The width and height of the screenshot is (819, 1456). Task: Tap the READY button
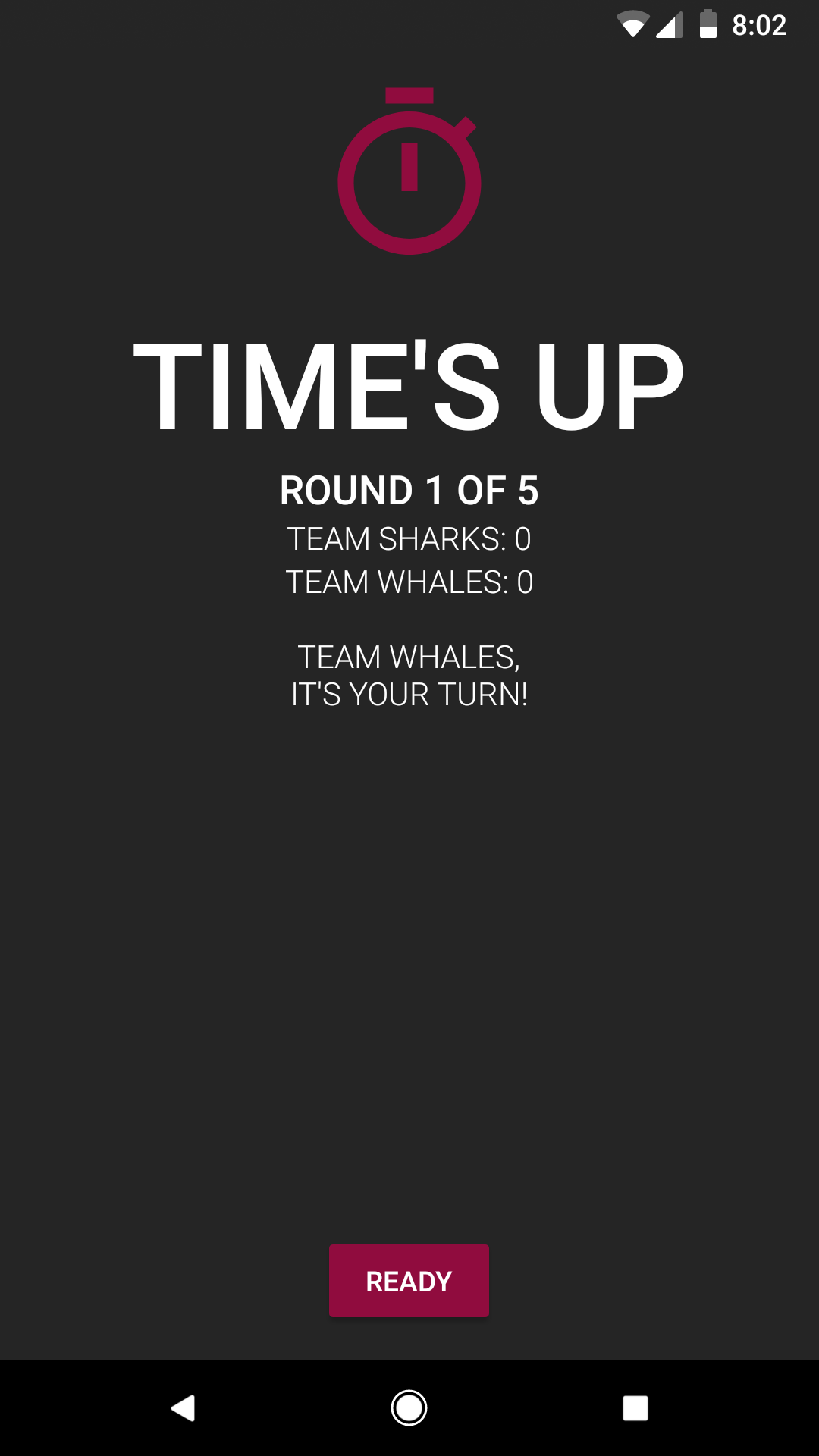coord(409,1281)
